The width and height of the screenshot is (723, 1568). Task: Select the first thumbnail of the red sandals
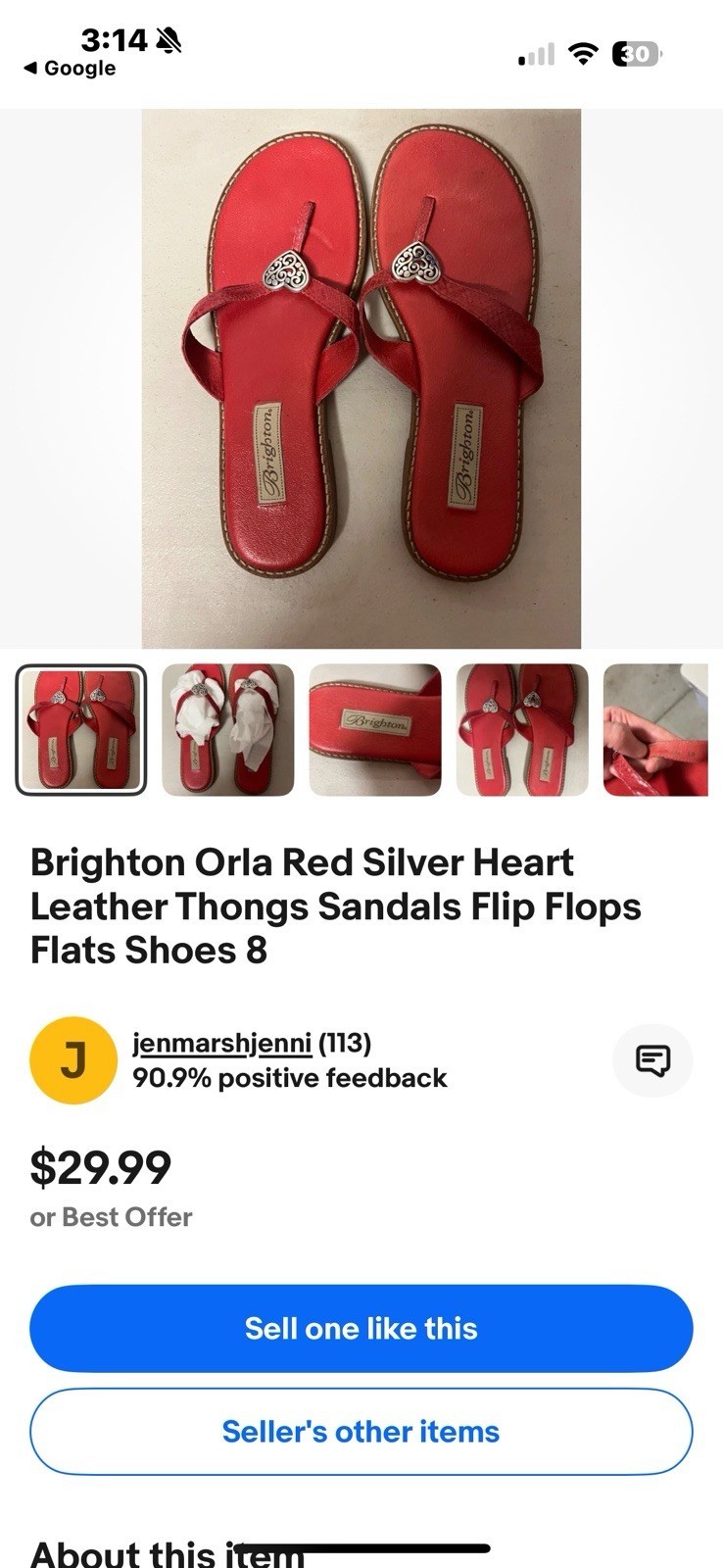click(81, 730)
